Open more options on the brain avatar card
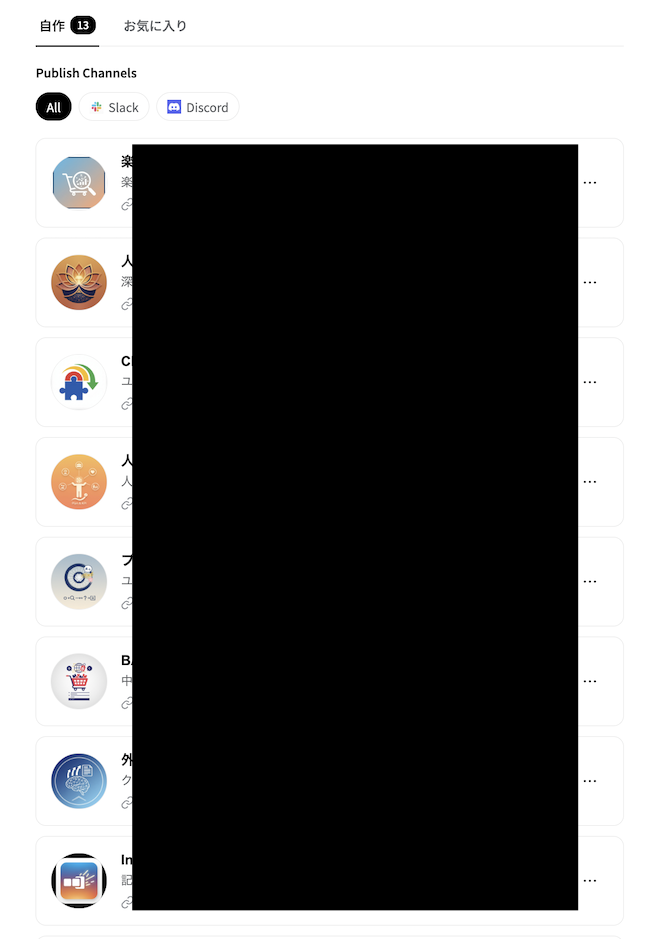 click(x=590, y=781)
